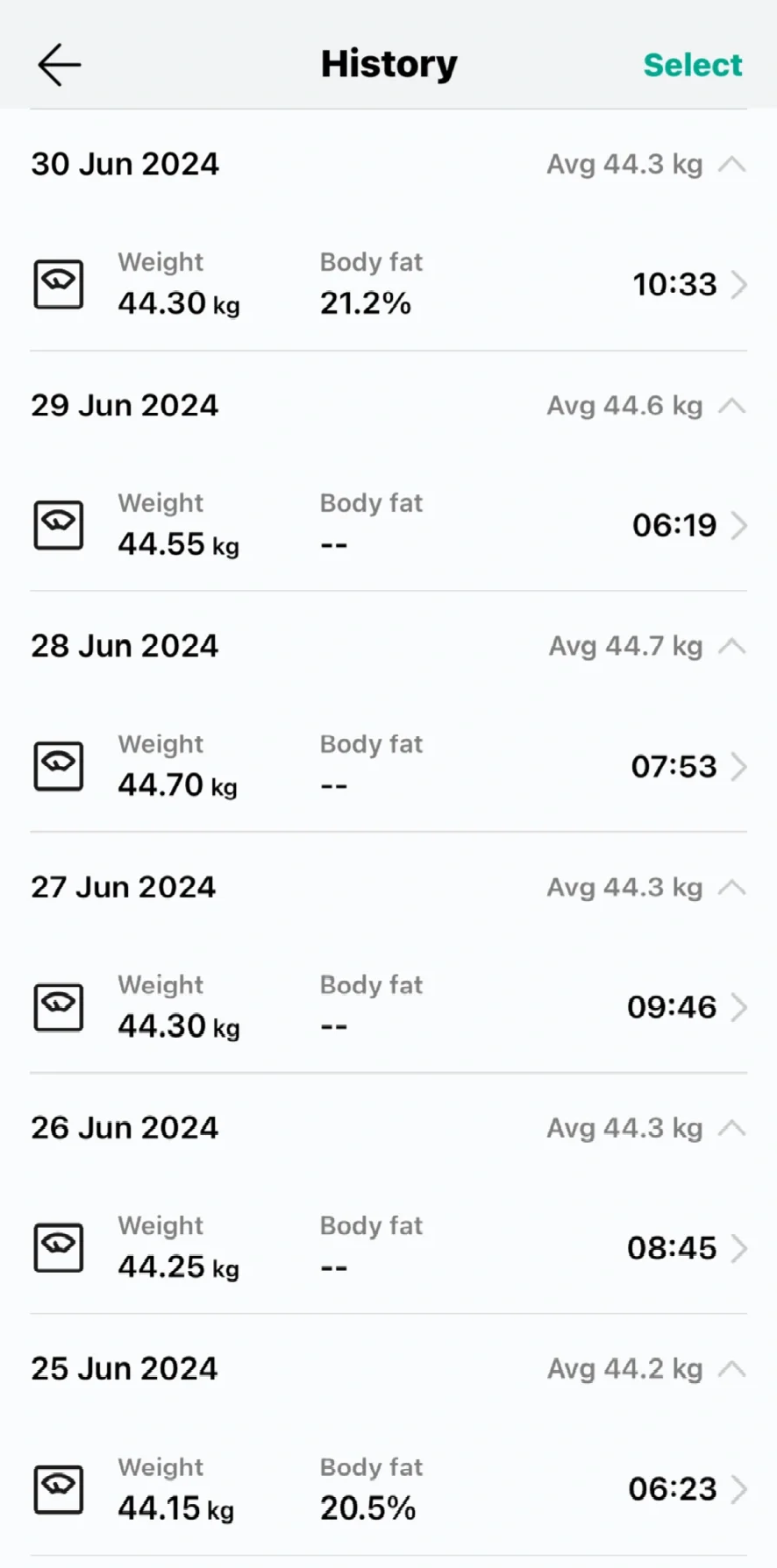Image resolution: width=777 pixels, height=1568 pixels.
Task: Collapse the 26 Jun 2024 section
Action: tap(732, 1129)
